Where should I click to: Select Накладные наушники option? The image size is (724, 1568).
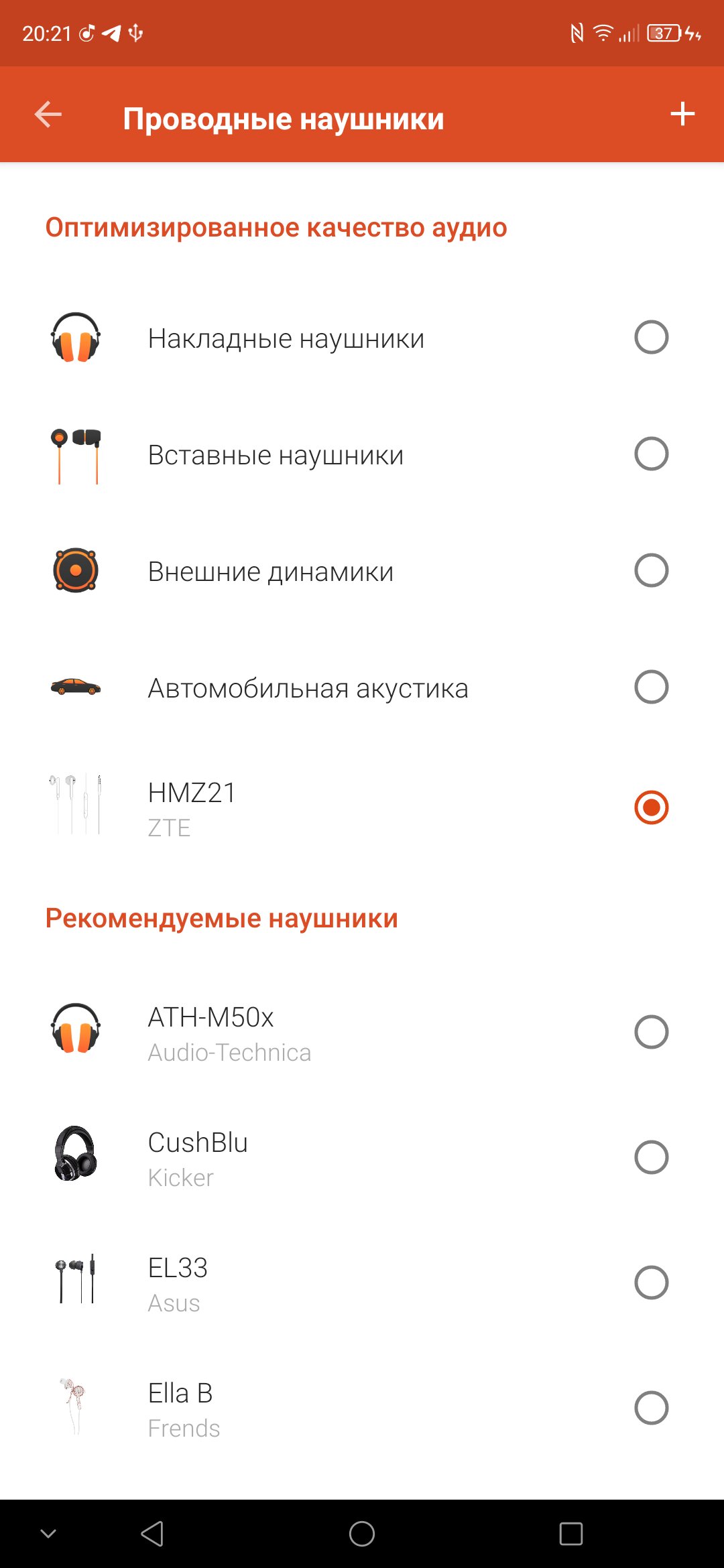[362, 337]
